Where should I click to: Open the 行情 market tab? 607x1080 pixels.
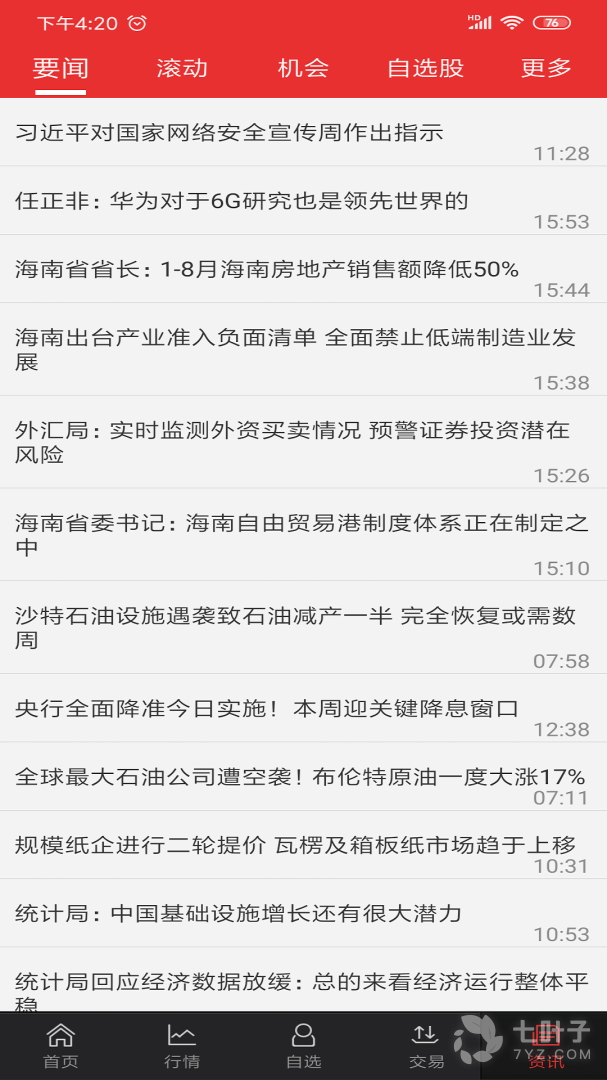182,1046
